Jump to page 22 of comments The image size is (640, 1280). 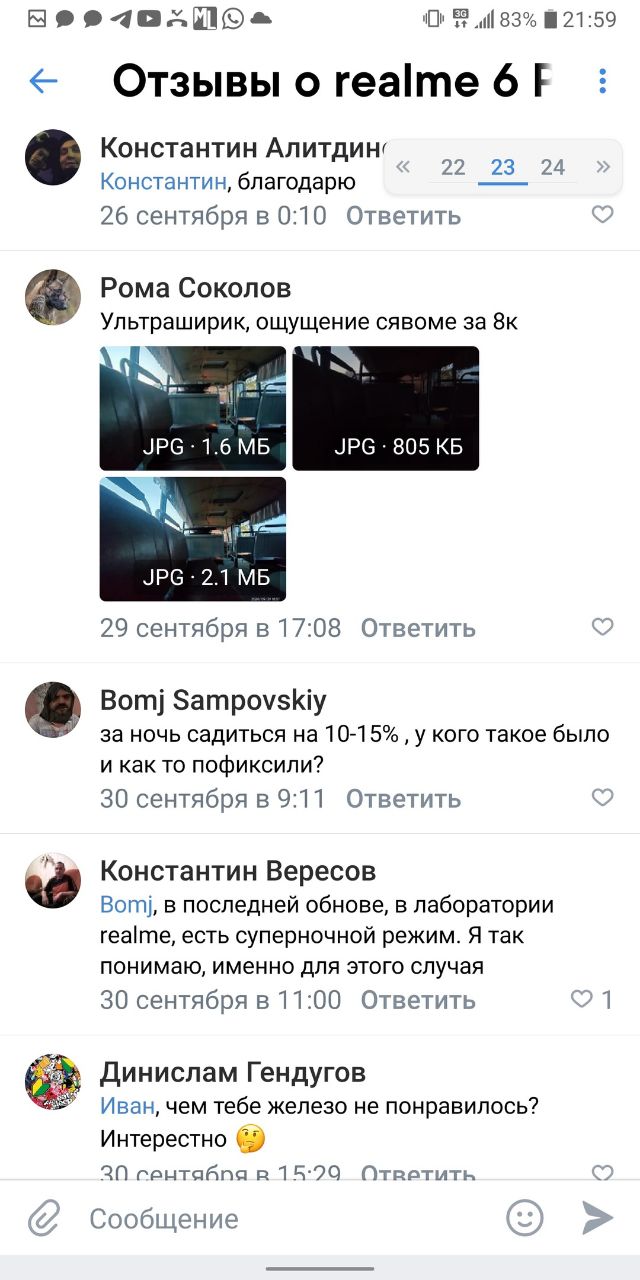point(453,167)
